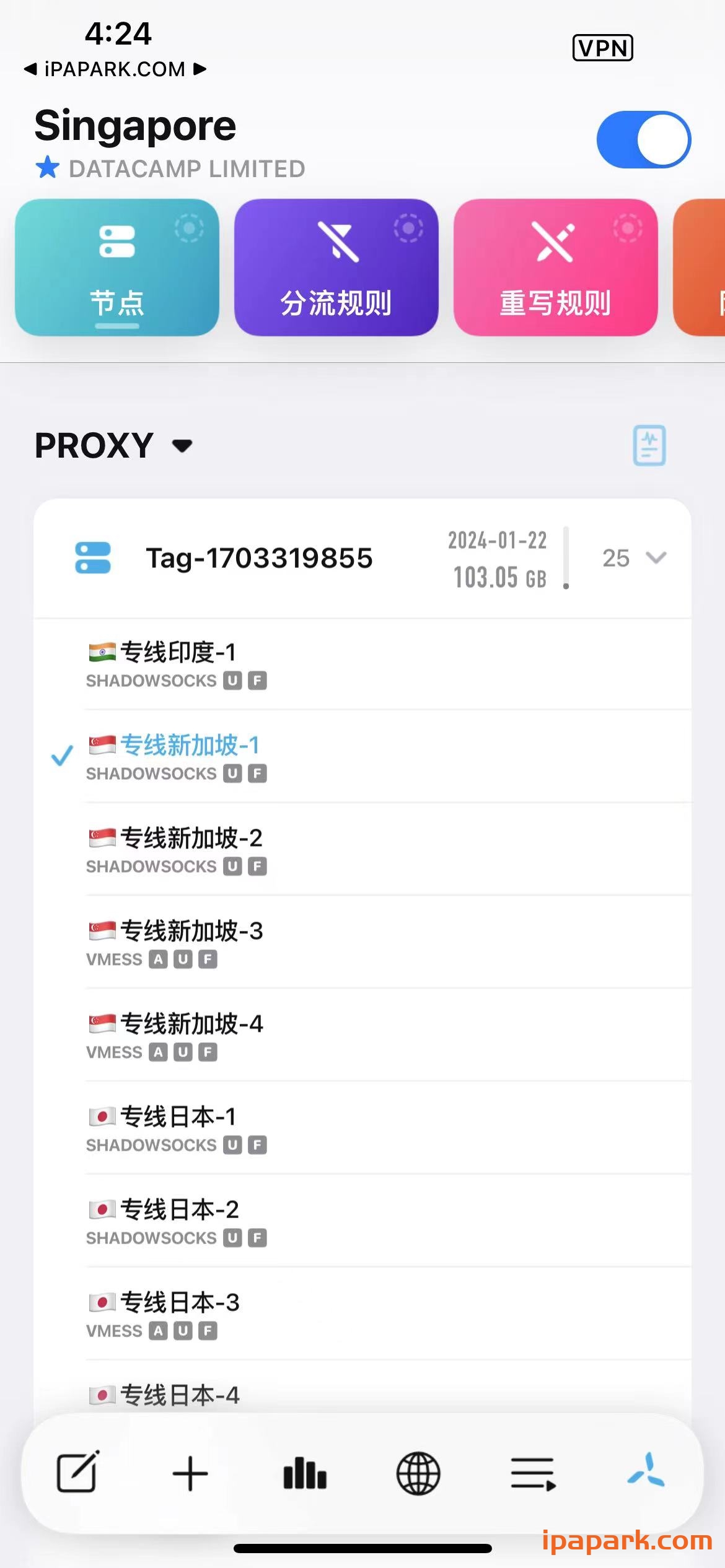Open the task list icon in bottom toolbar
Screen dimensions: 725x1568
click(x=534, y=1474)
